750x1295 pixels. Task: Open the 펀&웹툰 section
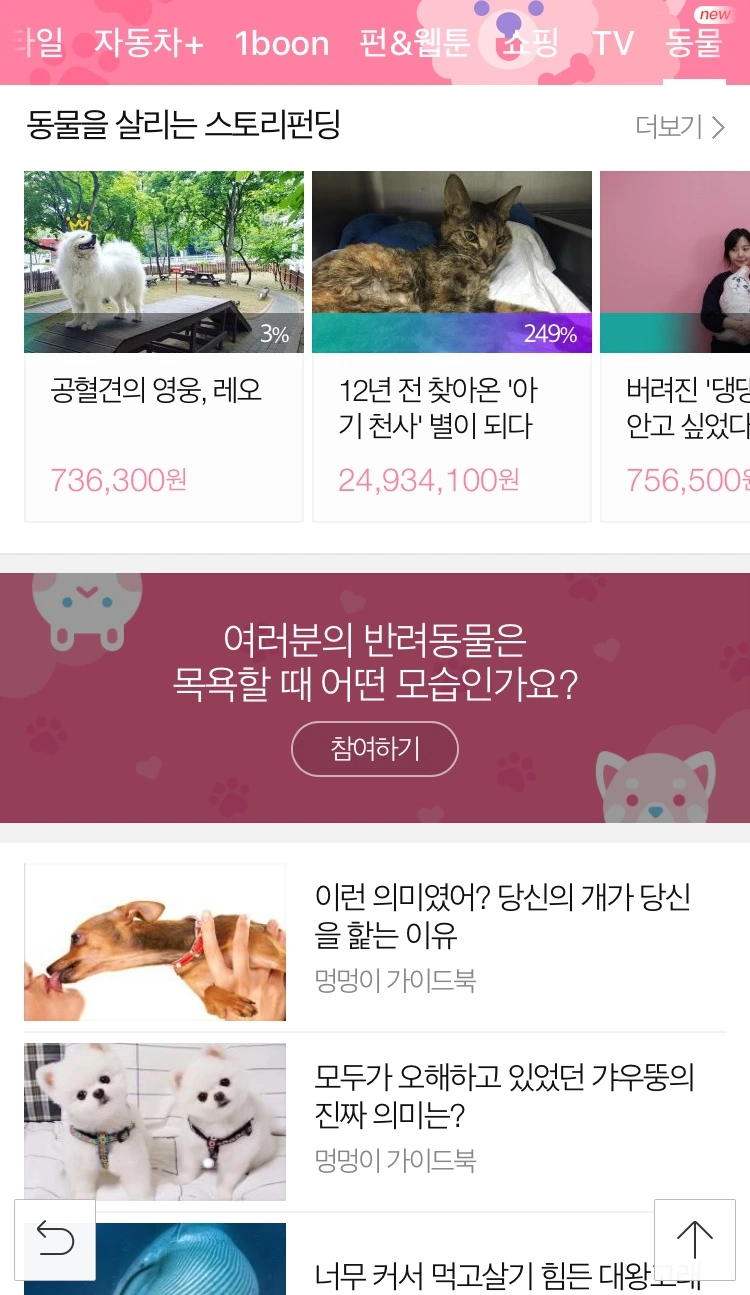point(417,43)
